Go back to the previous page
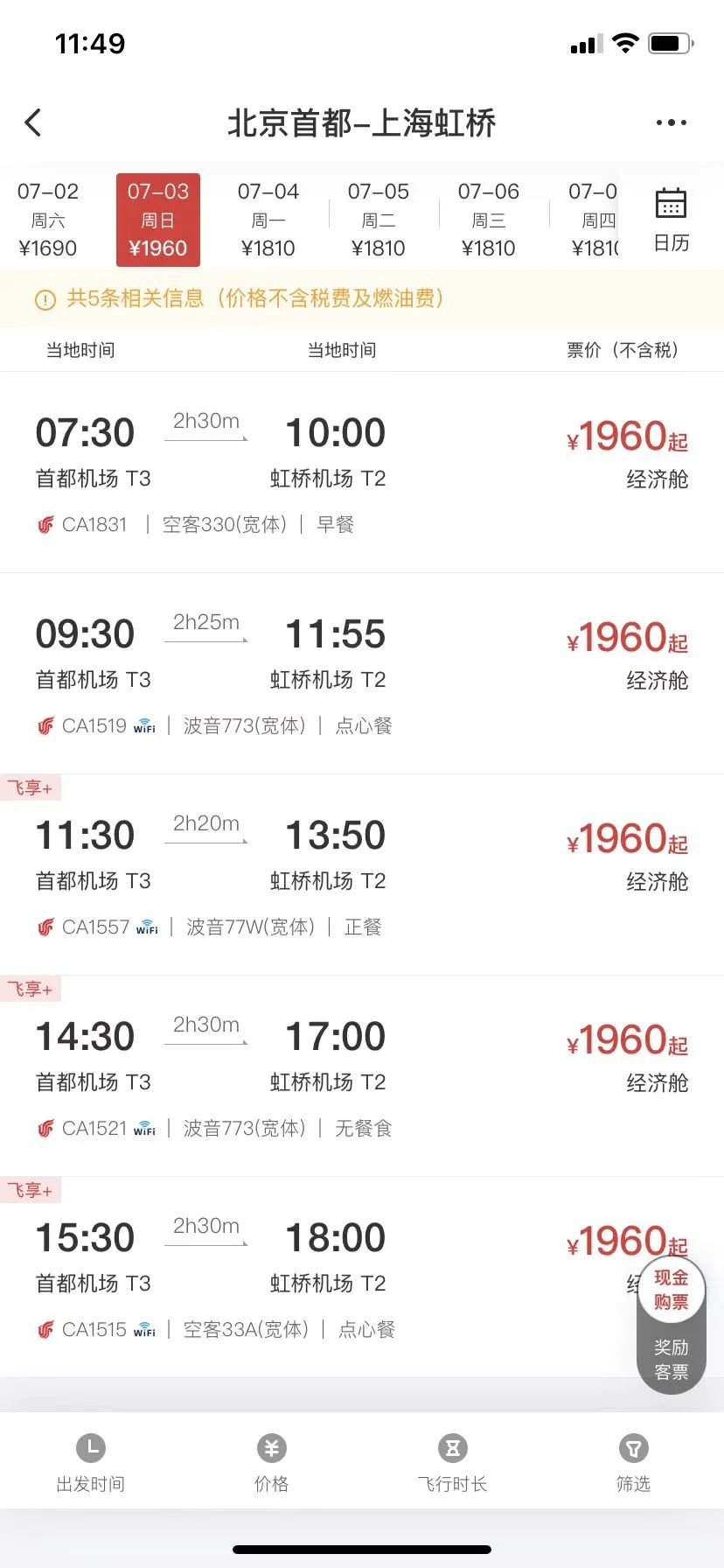The width and height of the screenshot is (724, 1568). pos(34,122)
